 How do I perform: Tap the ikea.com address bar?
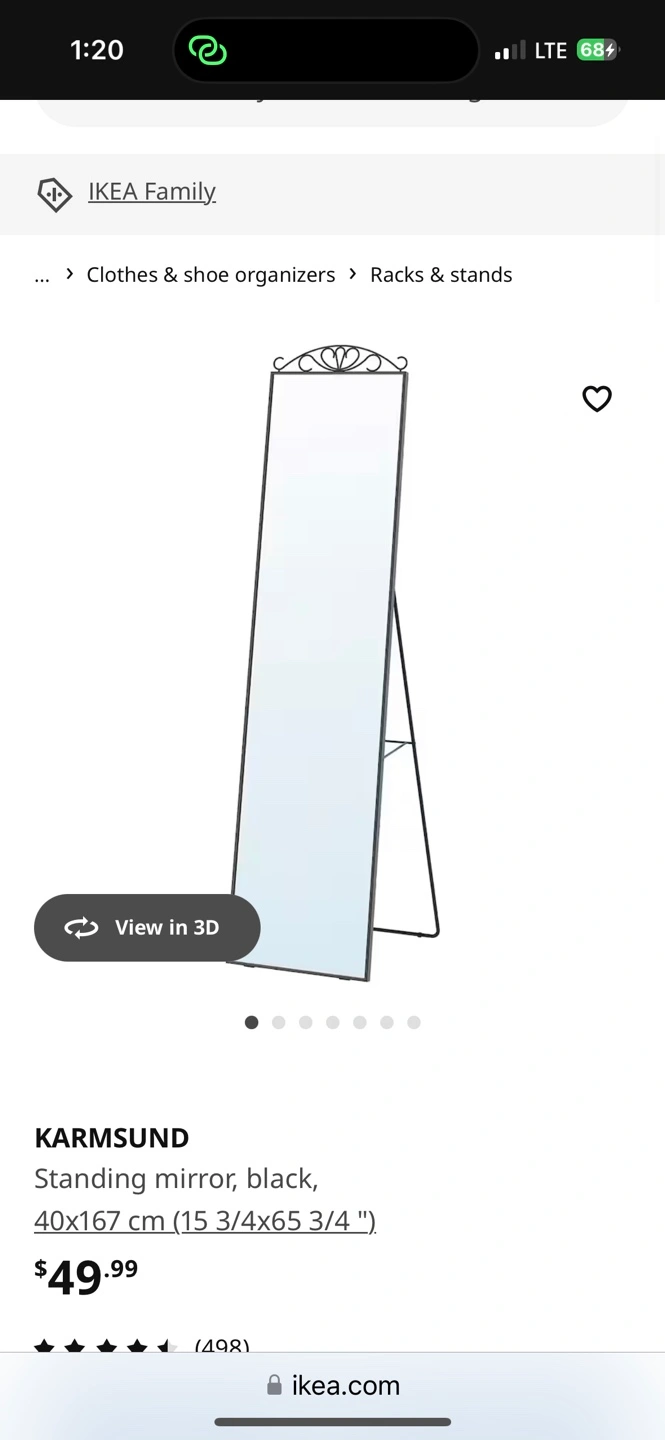point(333,1385)
